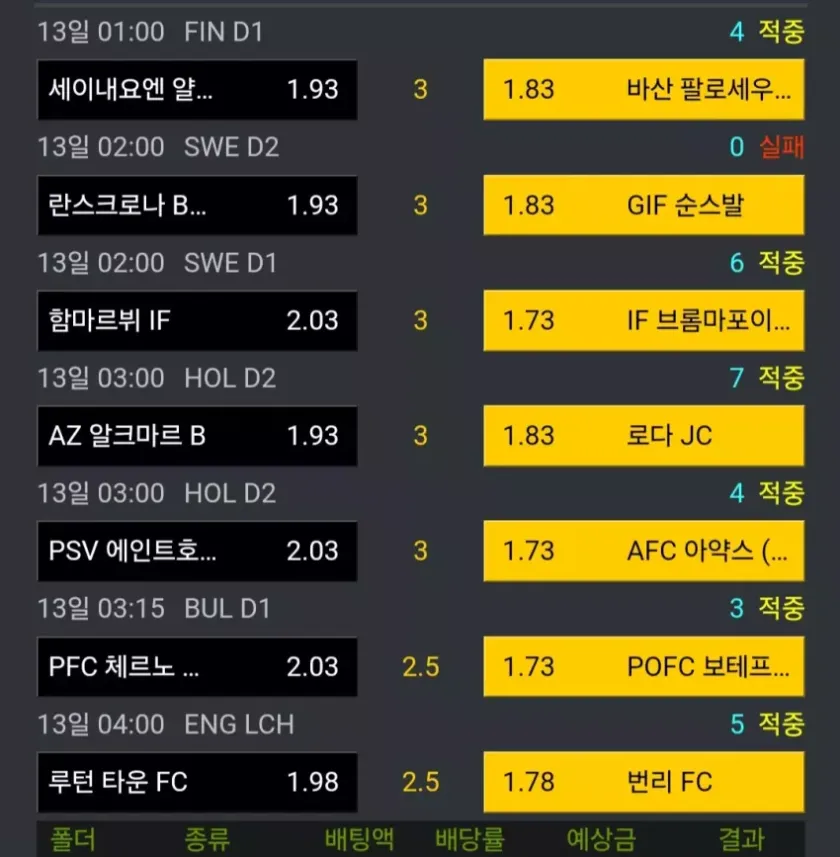Choose 란스크로나 B home odds 1.93
This screenshot has width=840, height=857.
(196, 205)
